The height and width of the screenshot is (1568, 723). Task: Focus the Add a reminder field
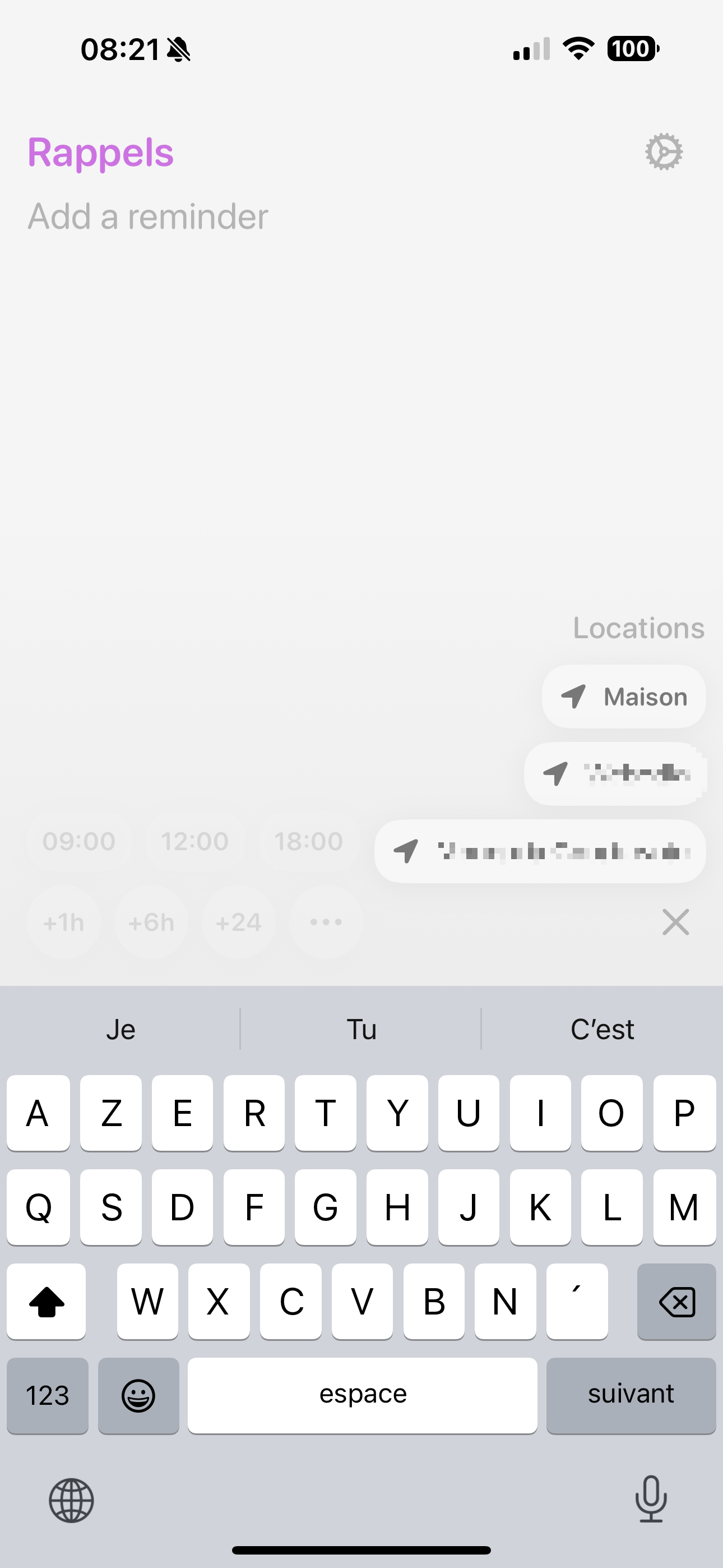coord(148,216)
